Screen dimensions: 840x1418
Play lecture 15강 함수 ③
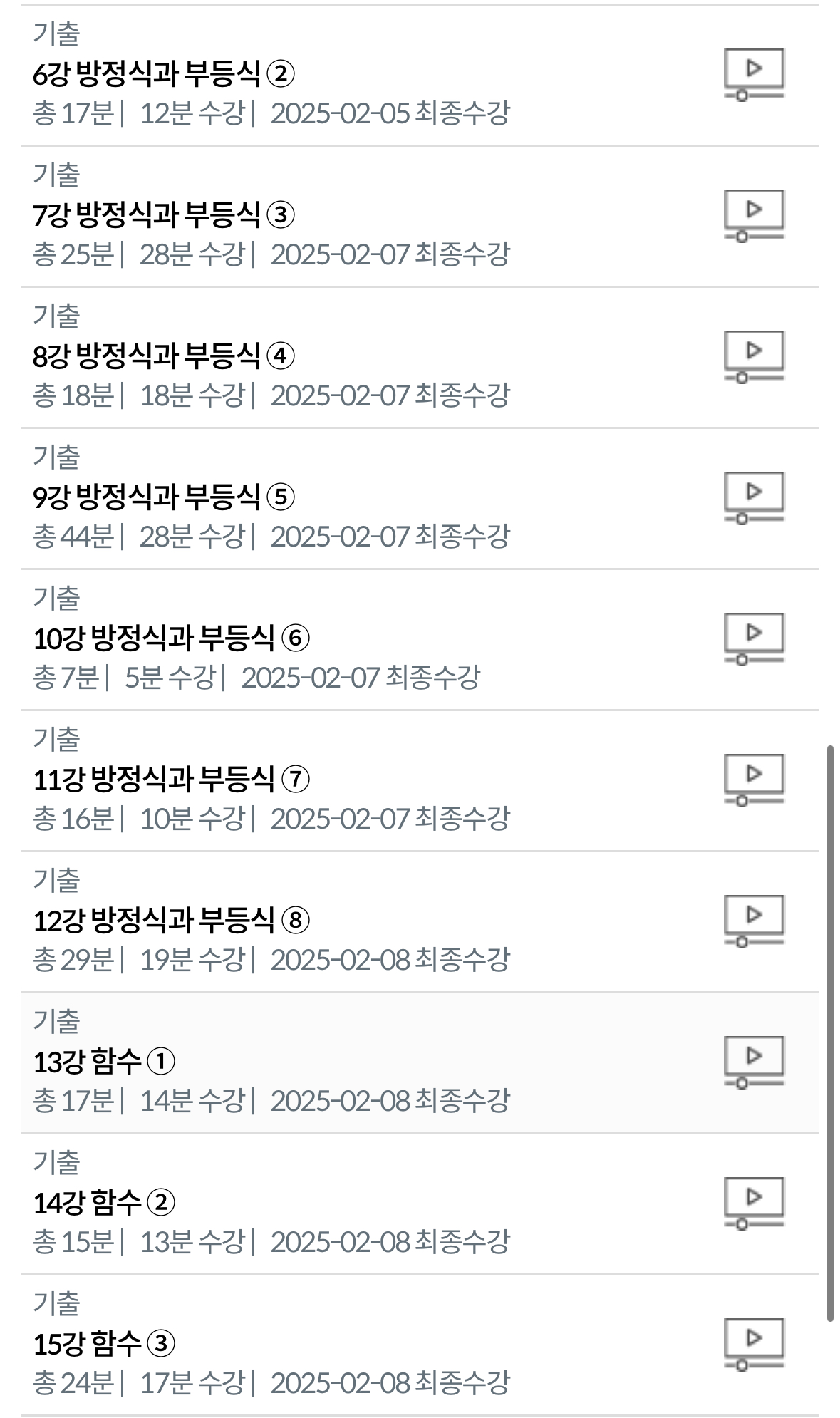pos(754,1344)
